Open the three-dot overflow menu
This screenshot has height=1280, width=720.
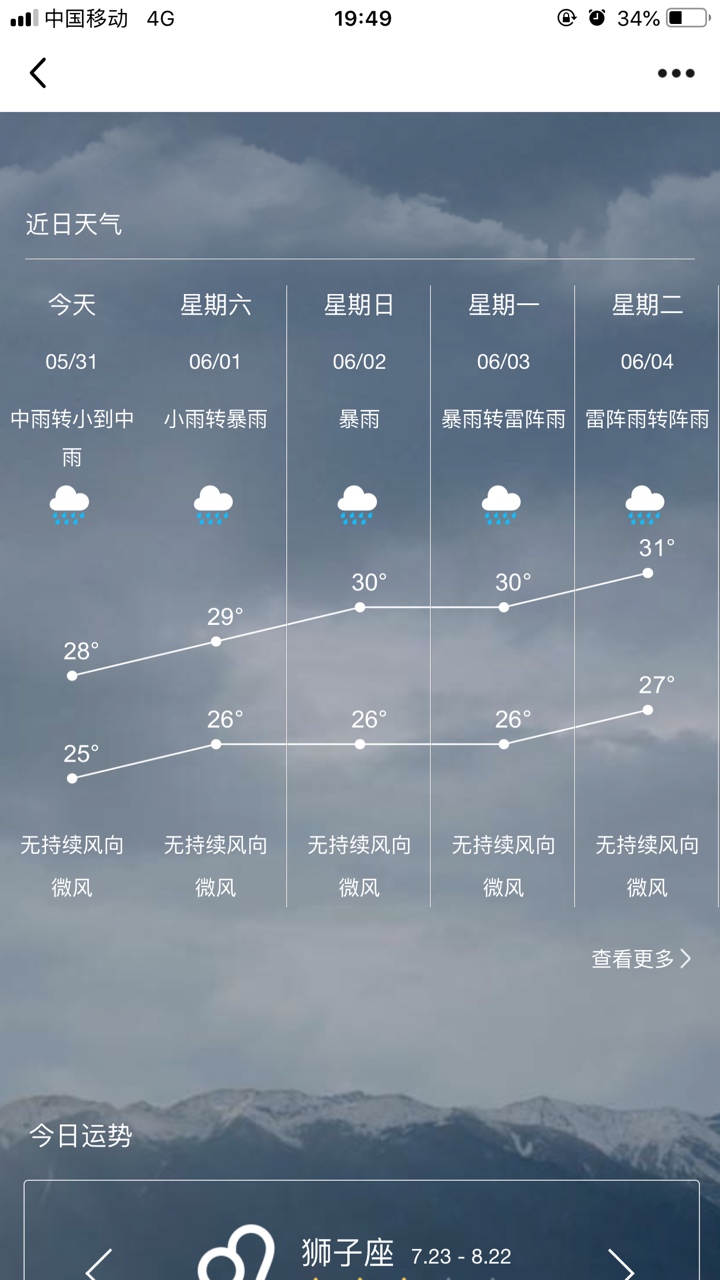(x=676, y=73)
